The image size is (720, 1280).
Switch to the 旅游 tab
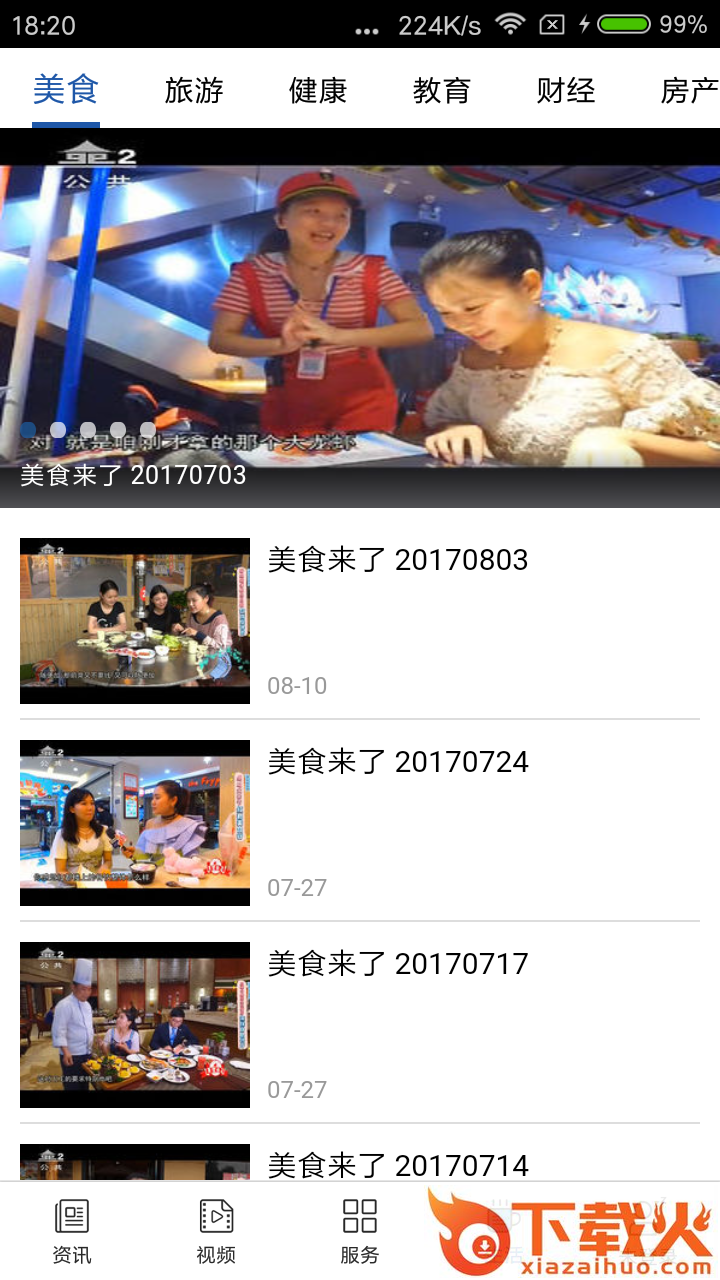[x=194, y=91]
